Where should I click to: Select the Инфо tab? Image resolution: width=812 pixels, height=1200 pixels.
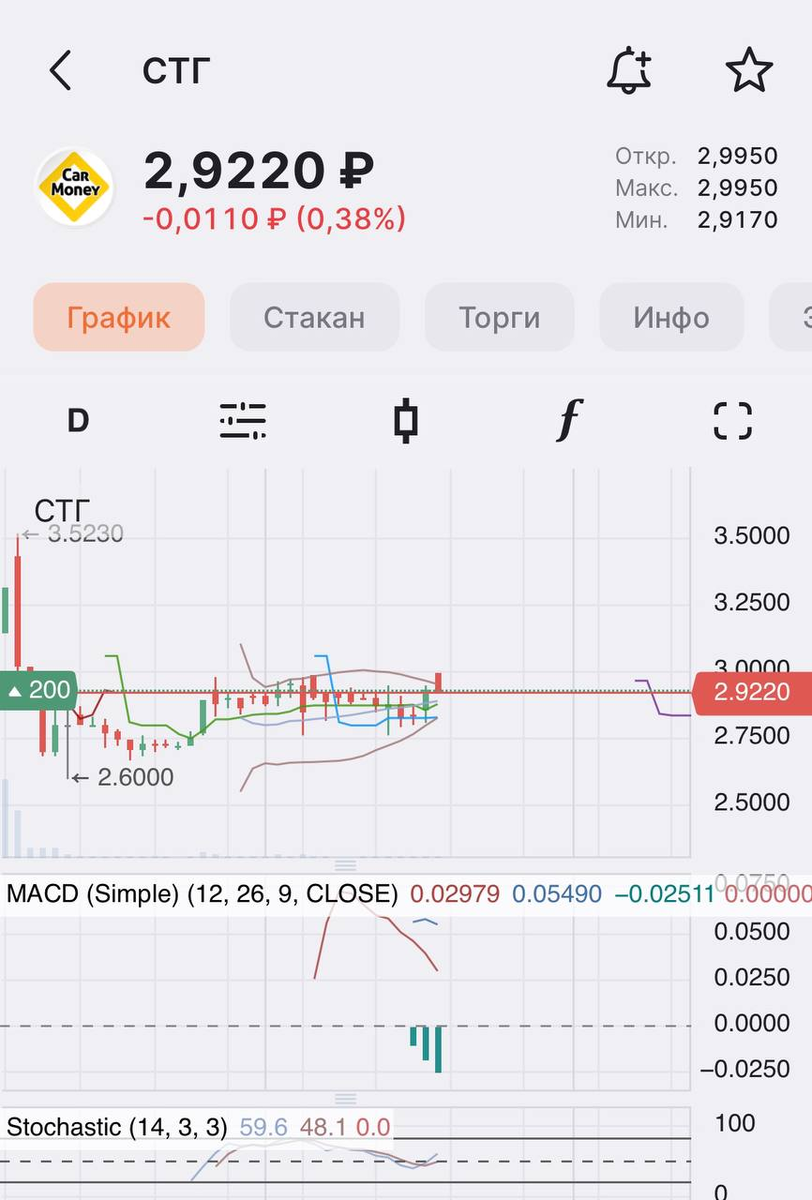[671, 318]
